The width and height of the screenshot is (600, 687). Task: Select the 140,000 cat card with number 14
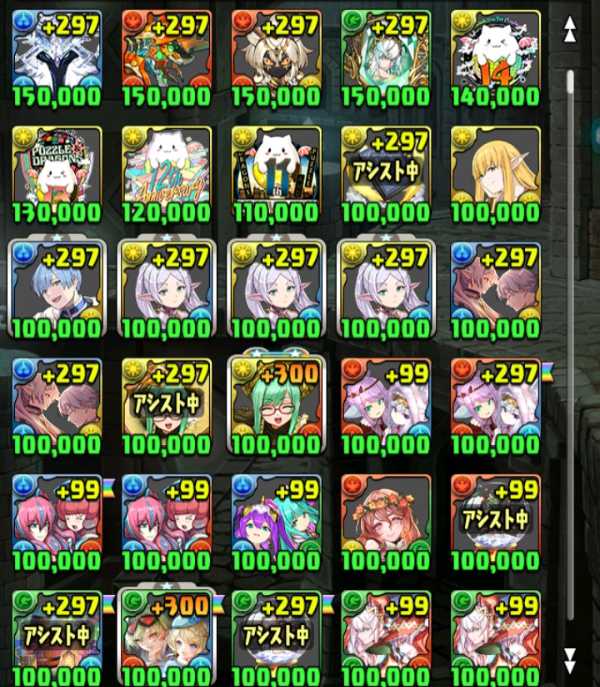pos(495,55)
